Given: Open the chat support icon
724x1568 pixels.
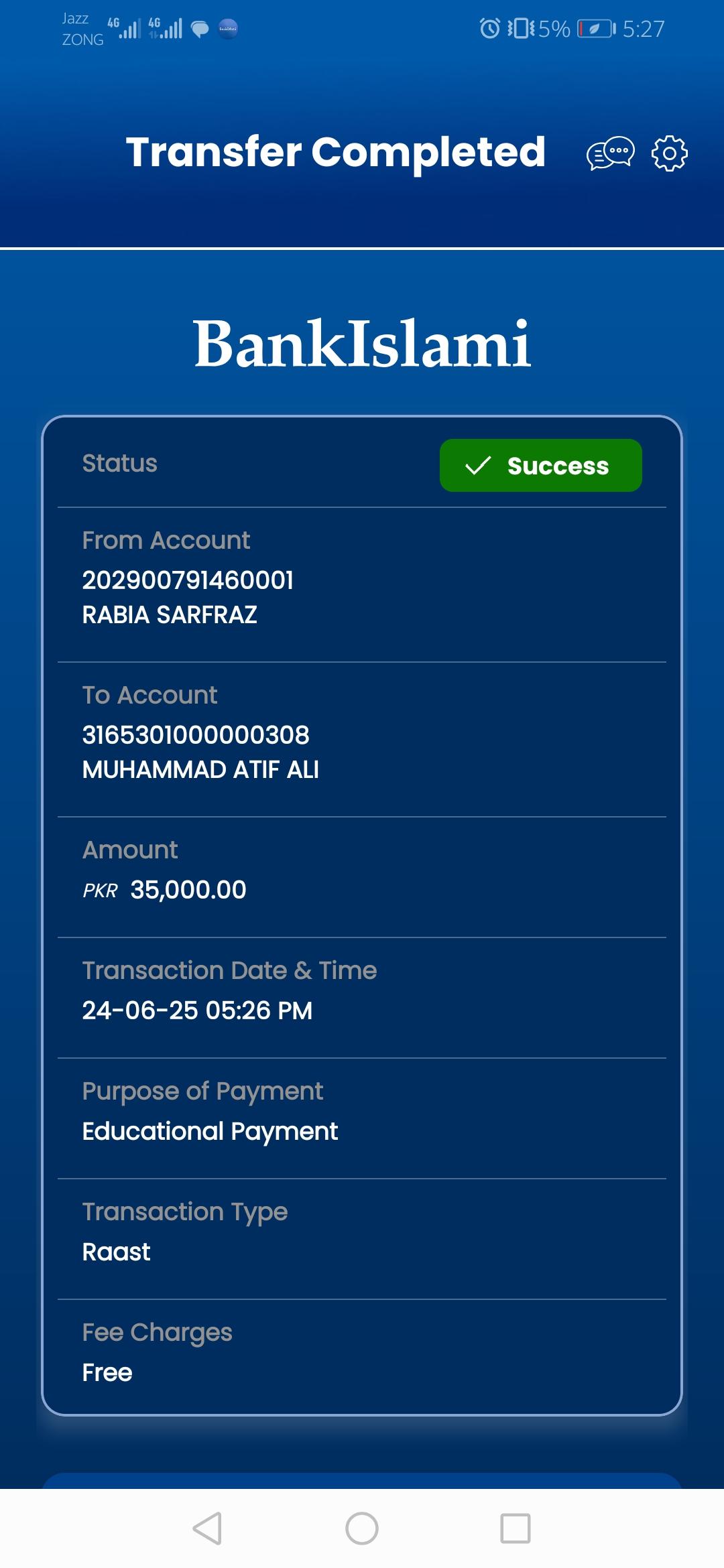Looking at the screenshot, I should 610,153.
